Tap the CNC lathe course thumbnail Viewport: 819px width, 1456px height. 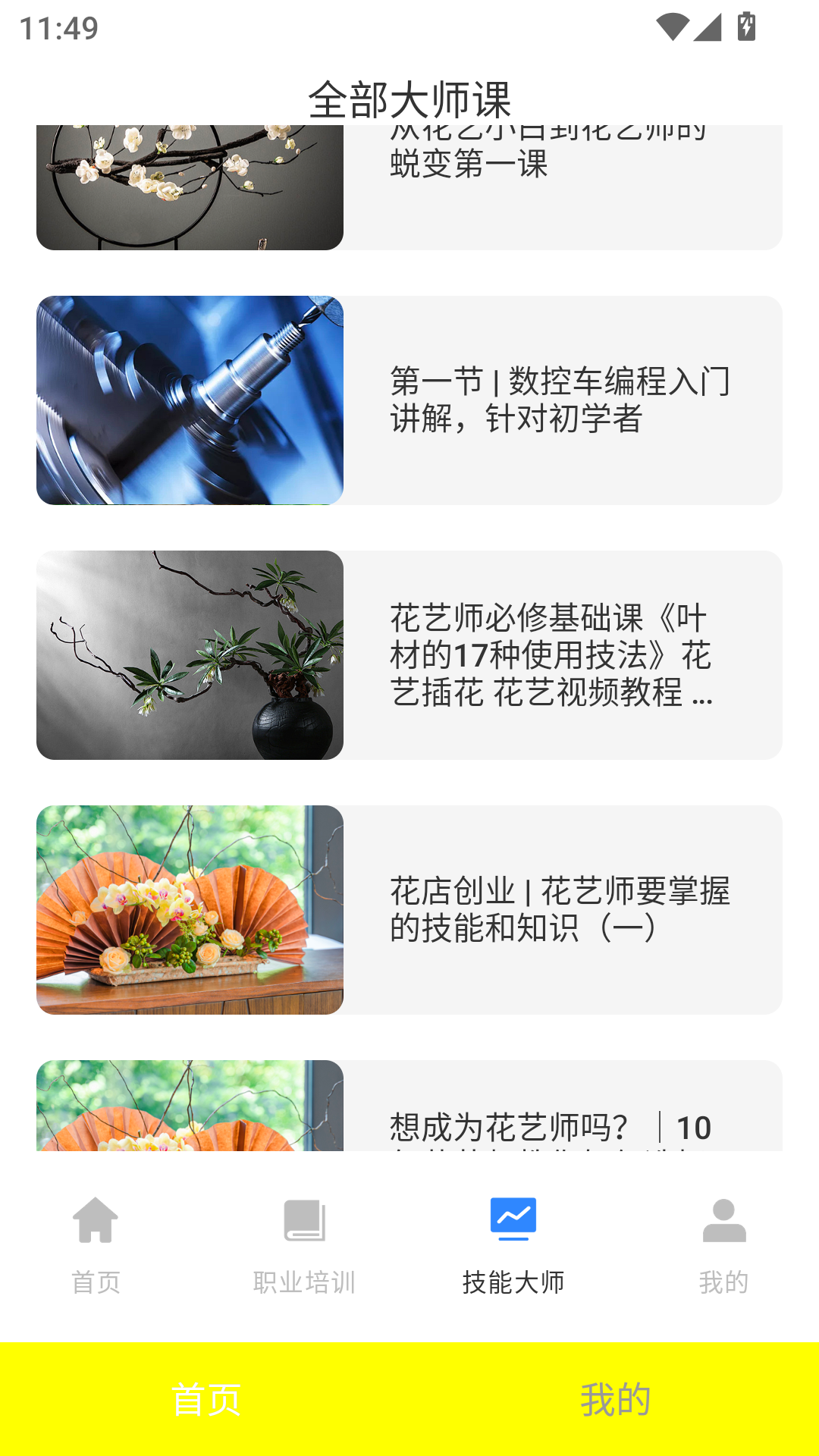tap(190, 400)
